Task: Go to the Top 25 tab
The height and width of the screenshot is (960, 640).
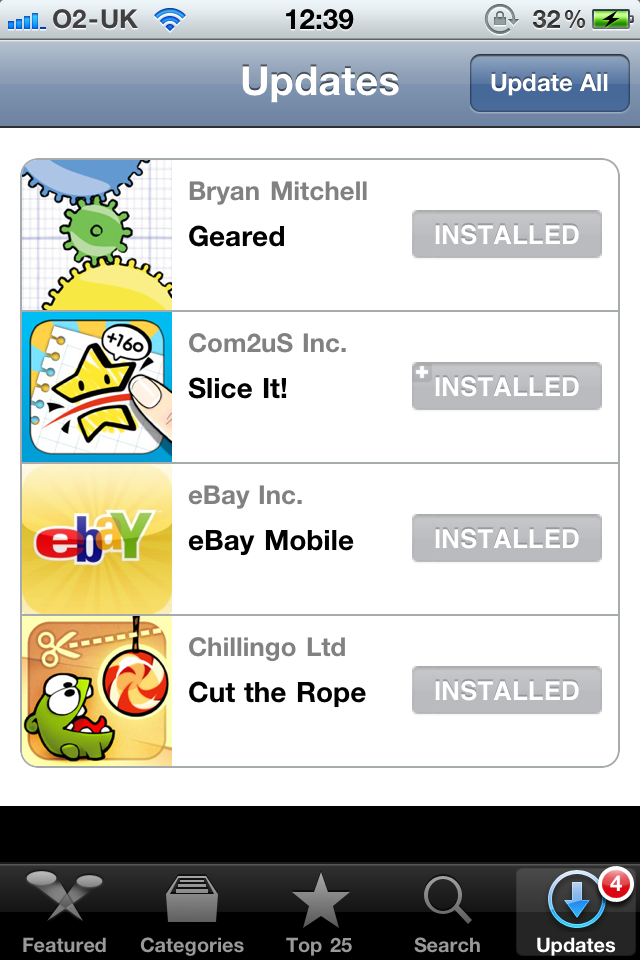Action: [x=320, y=913]
